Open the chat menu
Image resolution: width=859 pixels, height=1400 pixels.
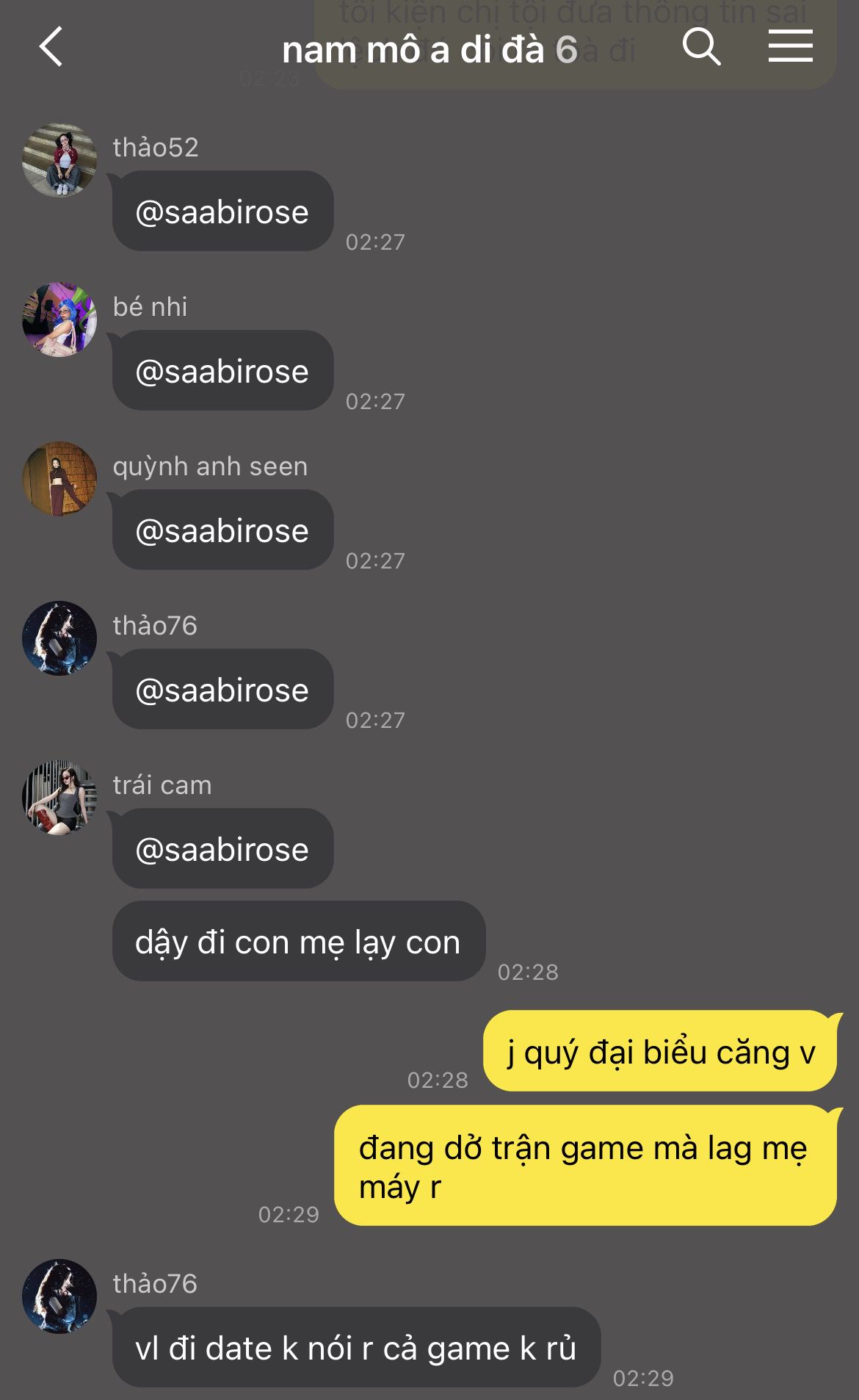point(790,46)
